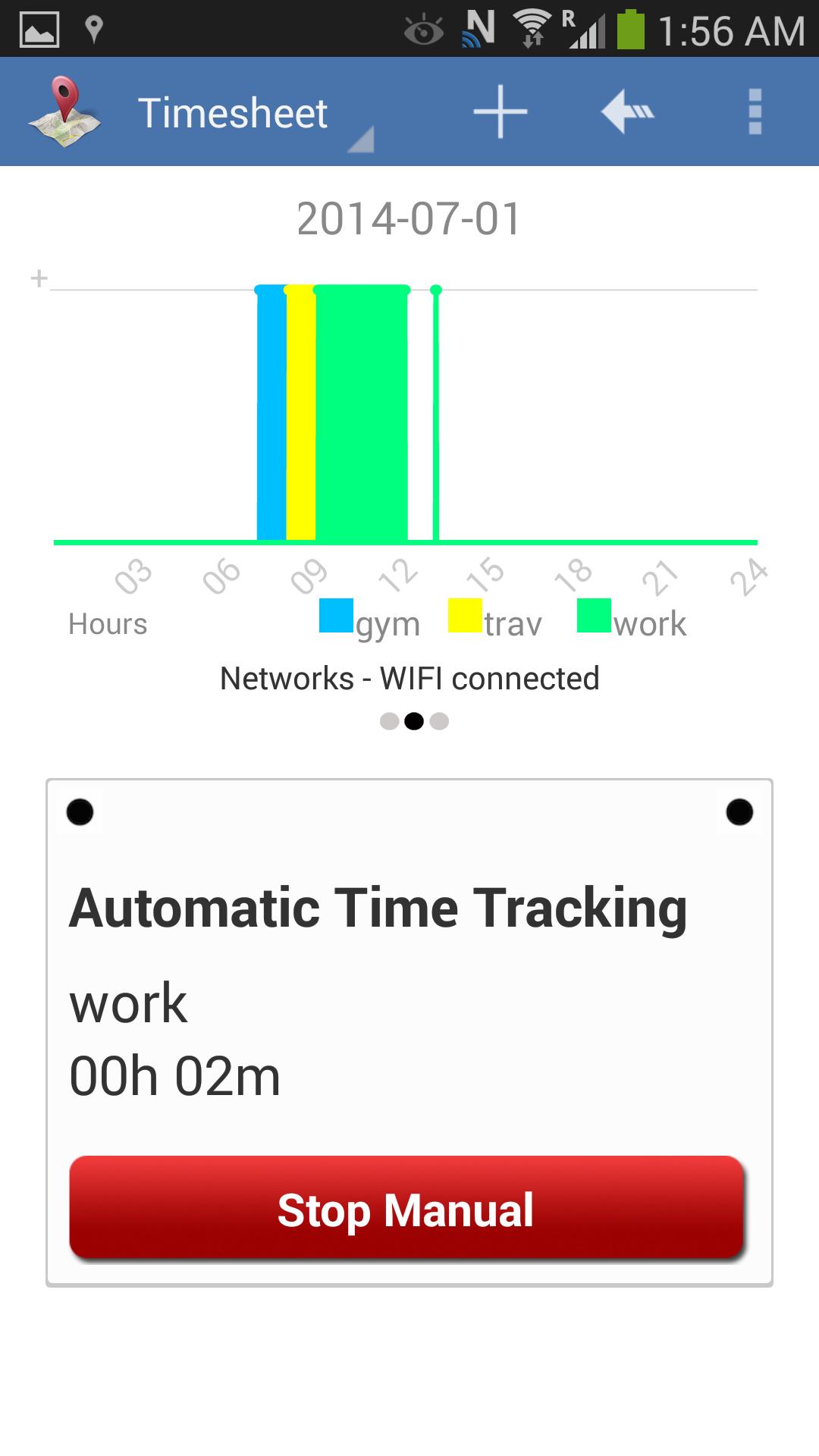Select the Timesheet title in the action bar
This screenshot has height=1456, width=819.
234,111
